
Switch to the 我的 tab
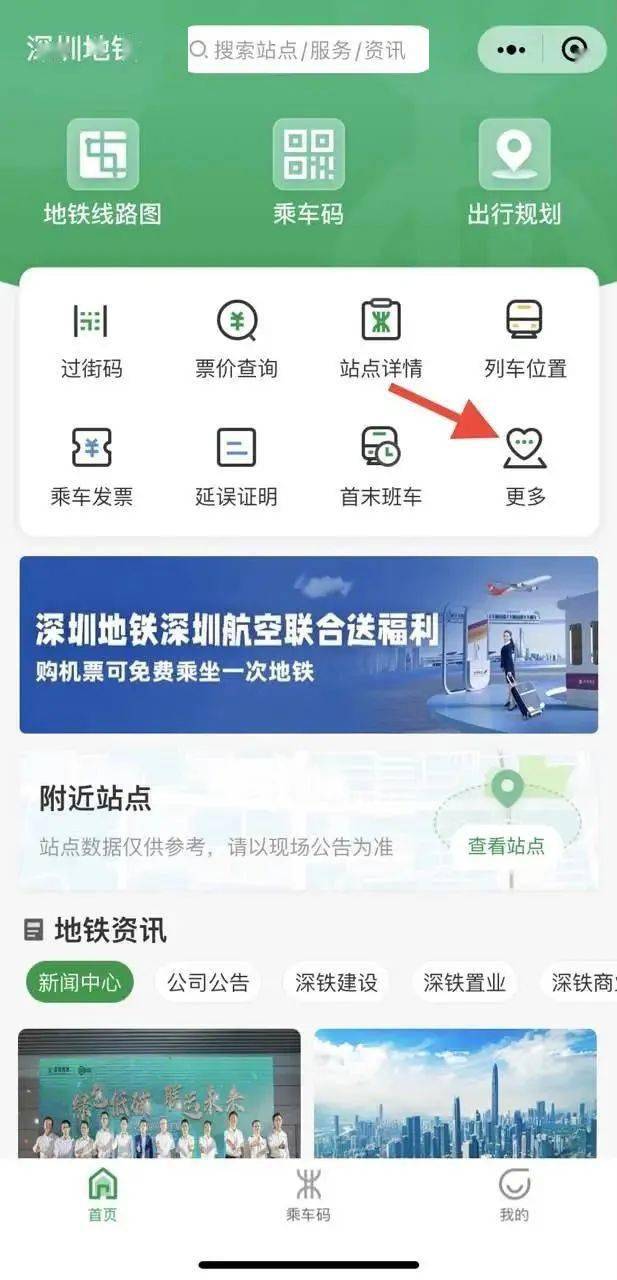click(x=514, y=1196)
